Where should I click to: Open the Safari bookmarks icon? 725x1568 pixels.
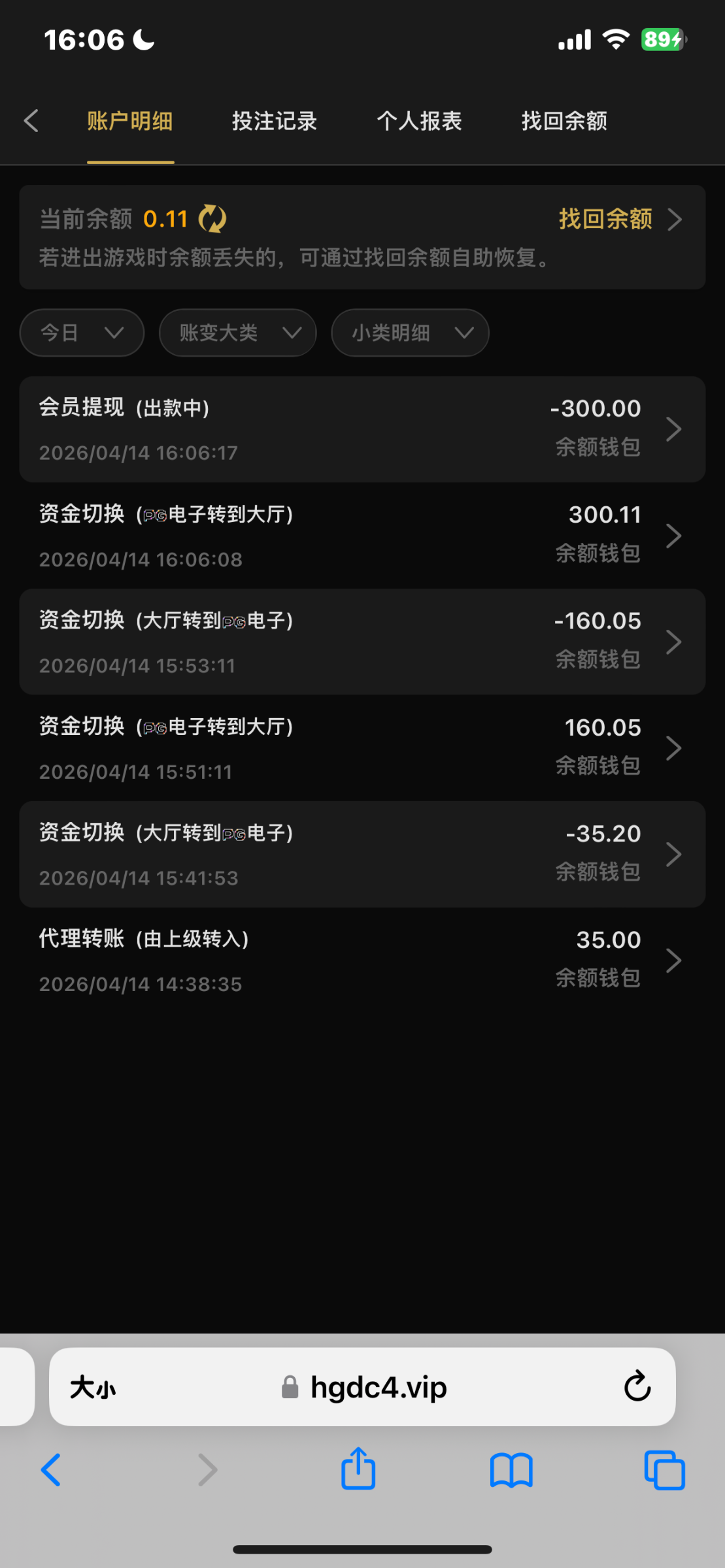pos(511,1469)
